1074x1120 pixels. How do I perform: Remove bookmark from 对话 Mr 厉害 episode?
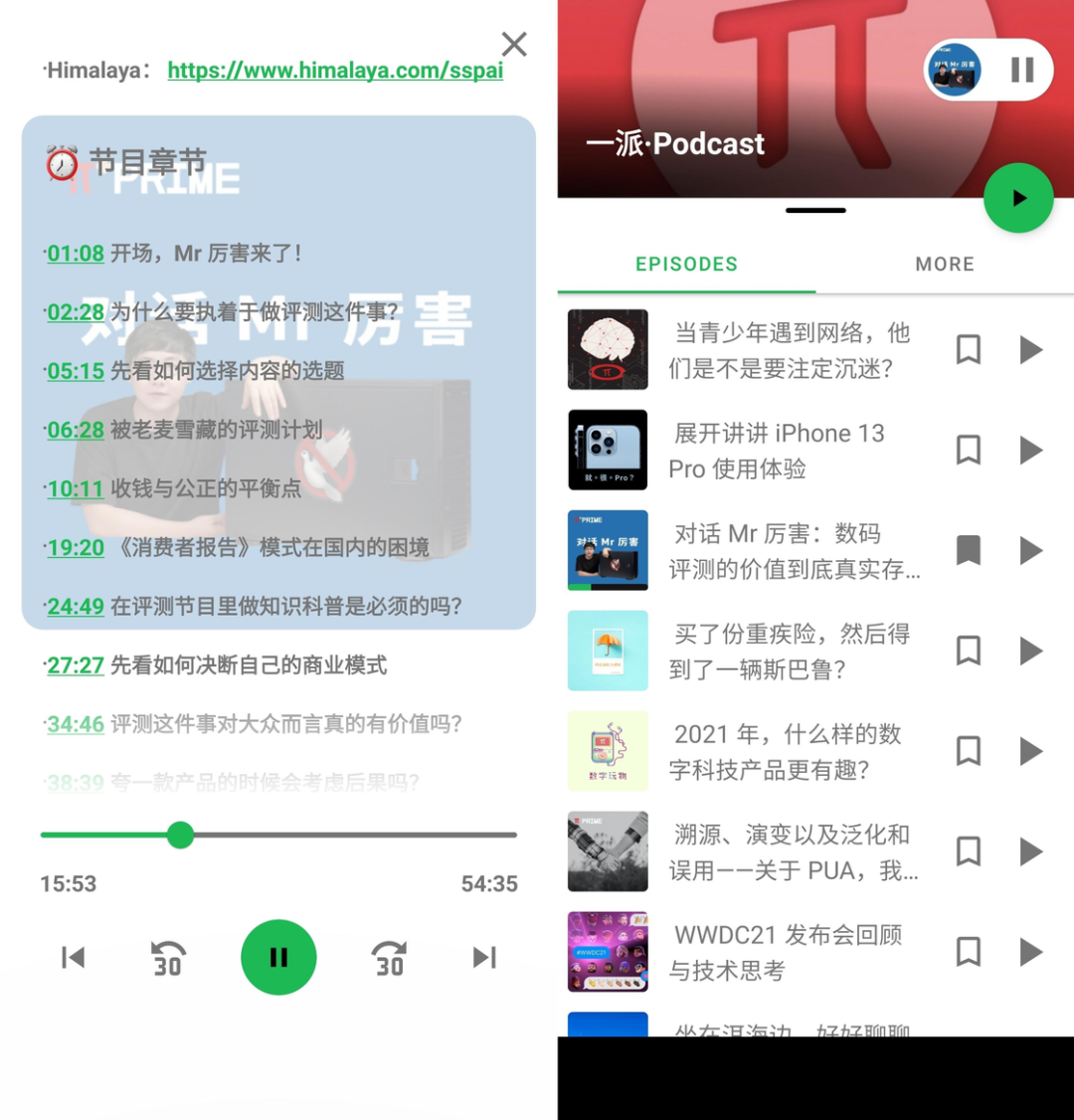click(x=969, y=550)
